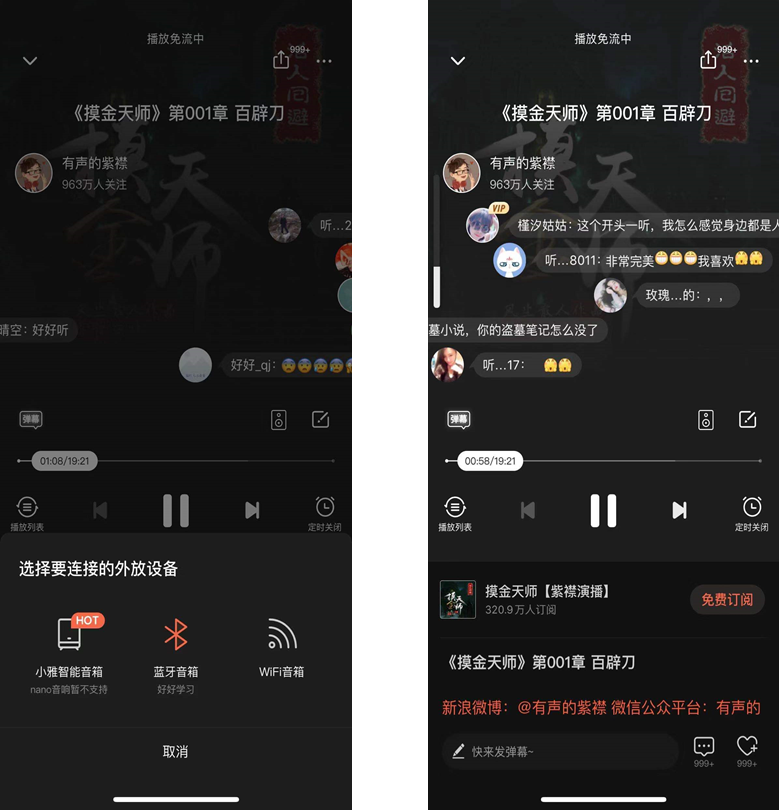Pause playback on the undimmed player
The height and width of the screenshot is (810, 779).
pyautogui.click(x=603, y=510)
